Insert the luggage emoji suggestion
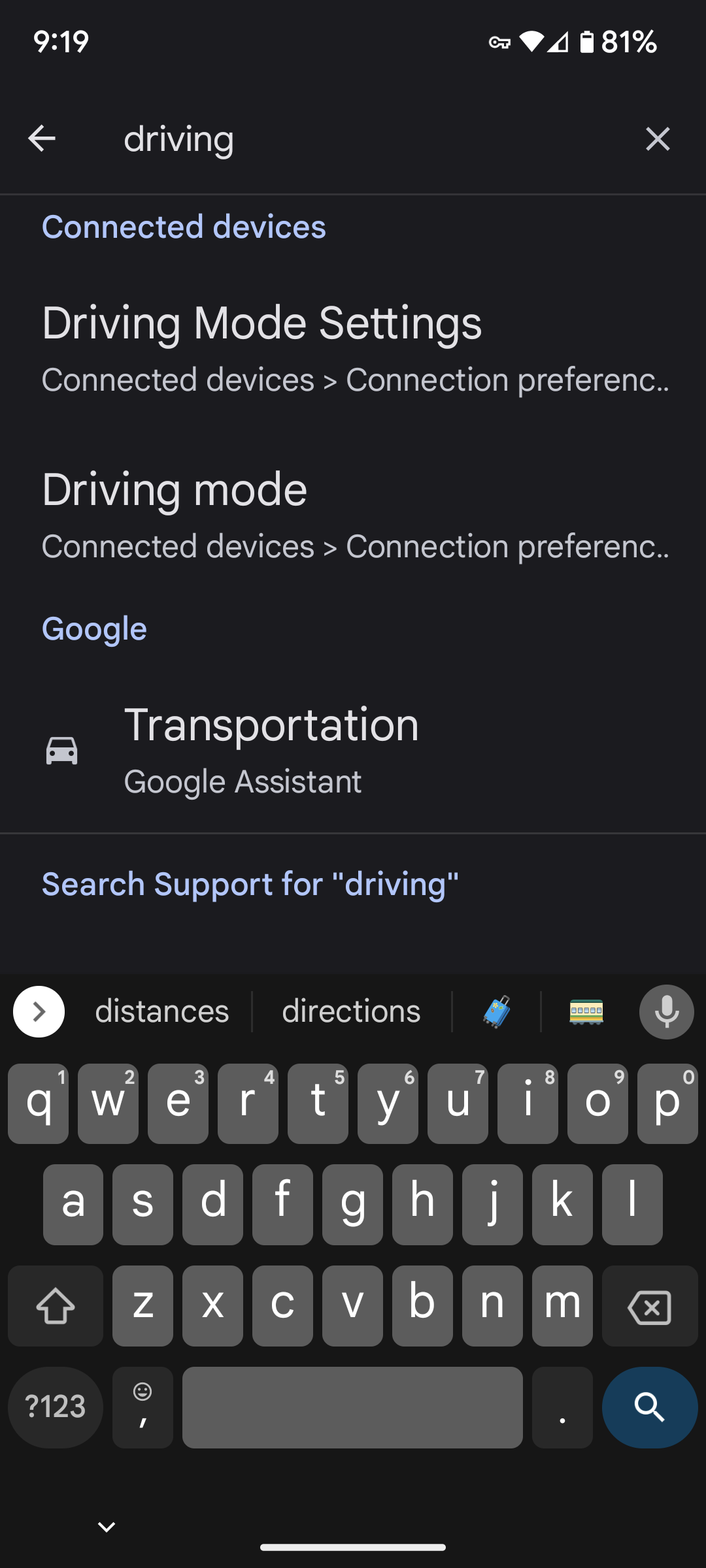Image resolution: width=706 pixels, height=1568 pixels. pos(497,1011)
